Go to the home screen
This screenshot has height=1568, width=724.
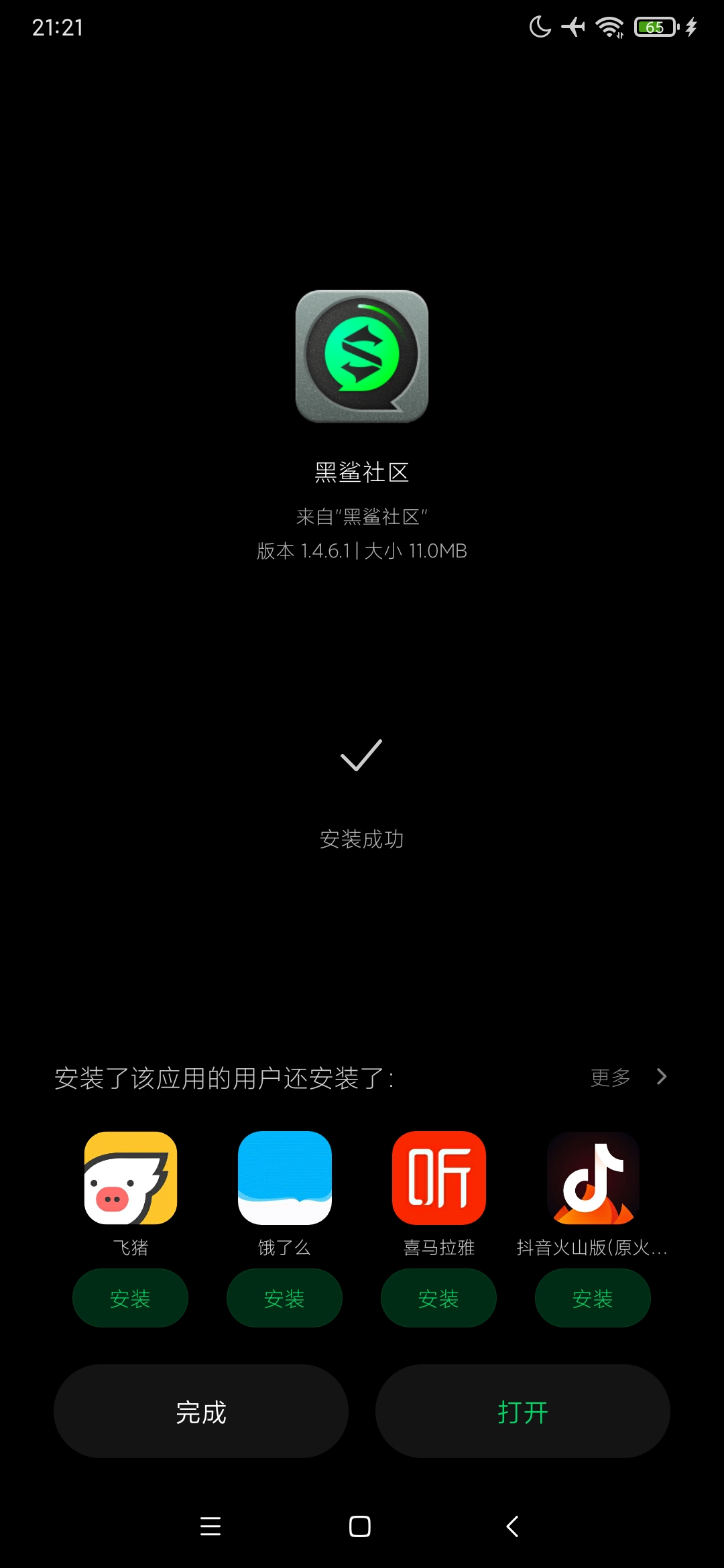(x=360, y=1526)
